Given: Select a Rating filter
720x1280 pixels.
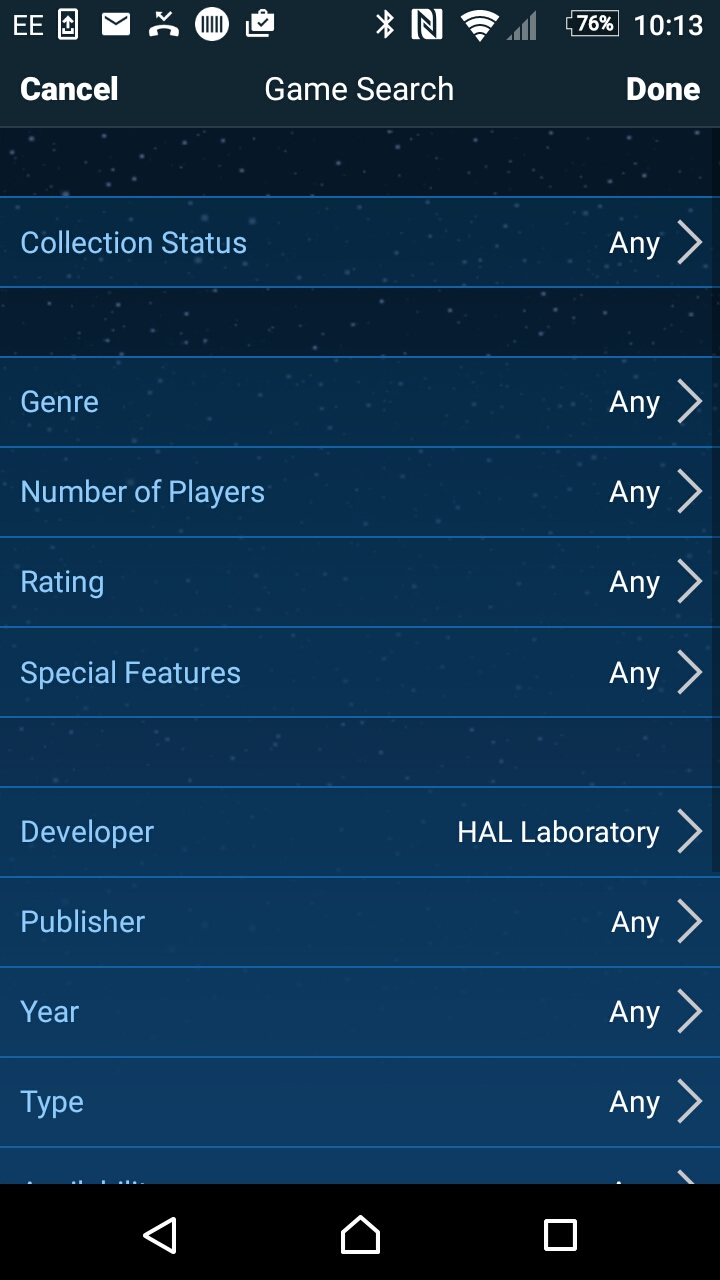Looking at the screenshot, I should (360, 582).
